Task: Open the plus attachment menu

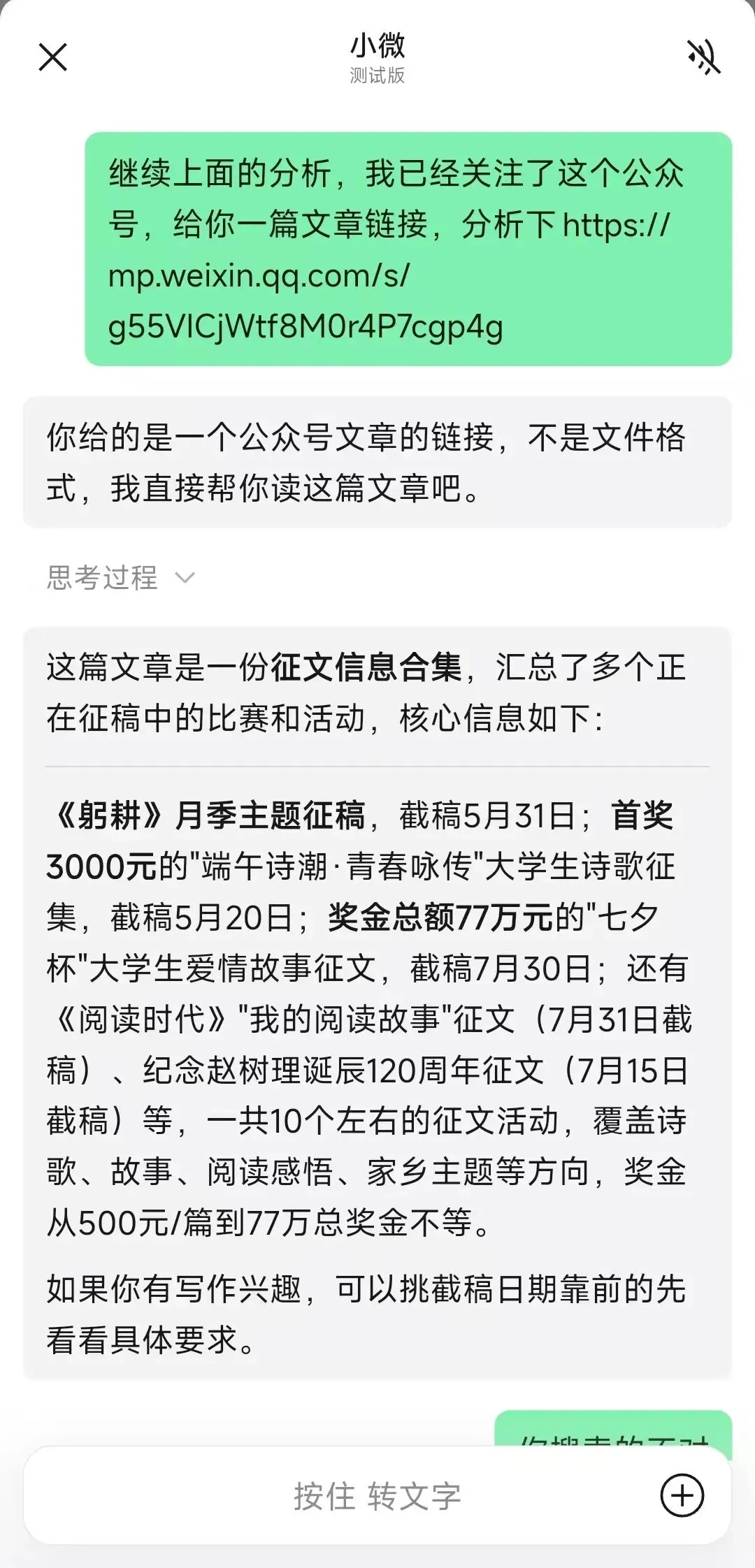Action: pyautogui.click(x=682, y=1495)
